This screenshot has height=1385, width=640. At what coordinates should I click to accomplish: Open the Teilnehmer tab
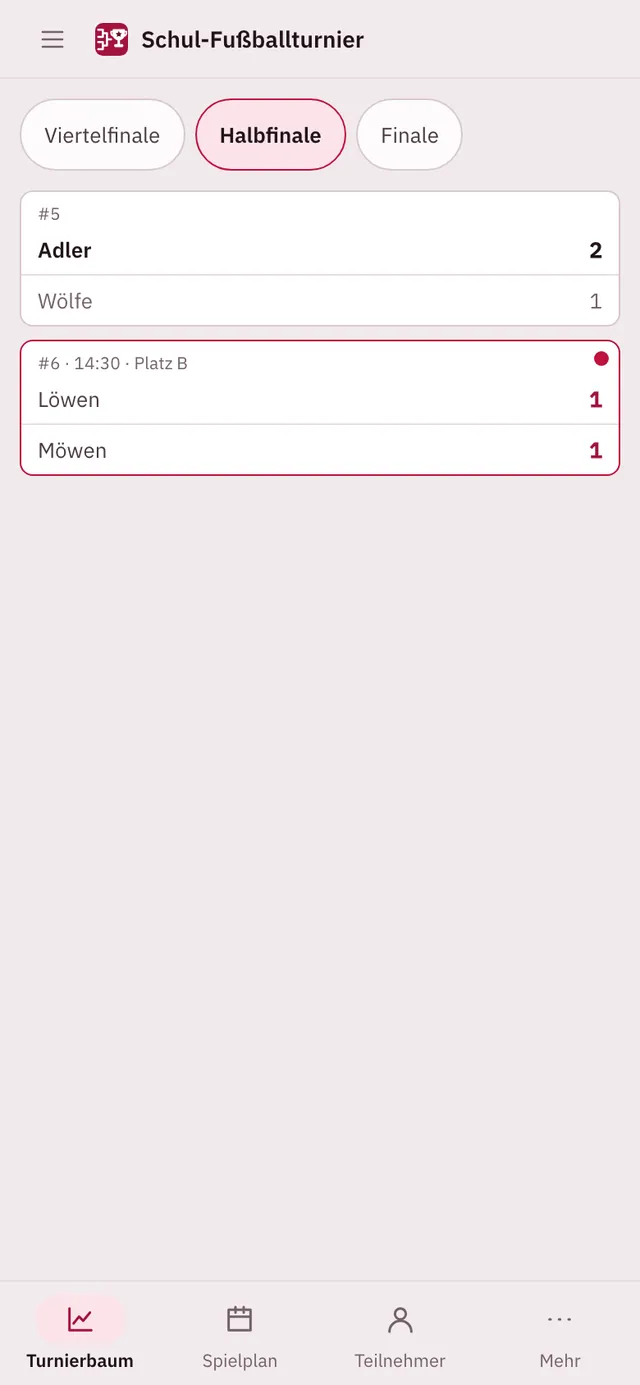(x=400, y=1333)
